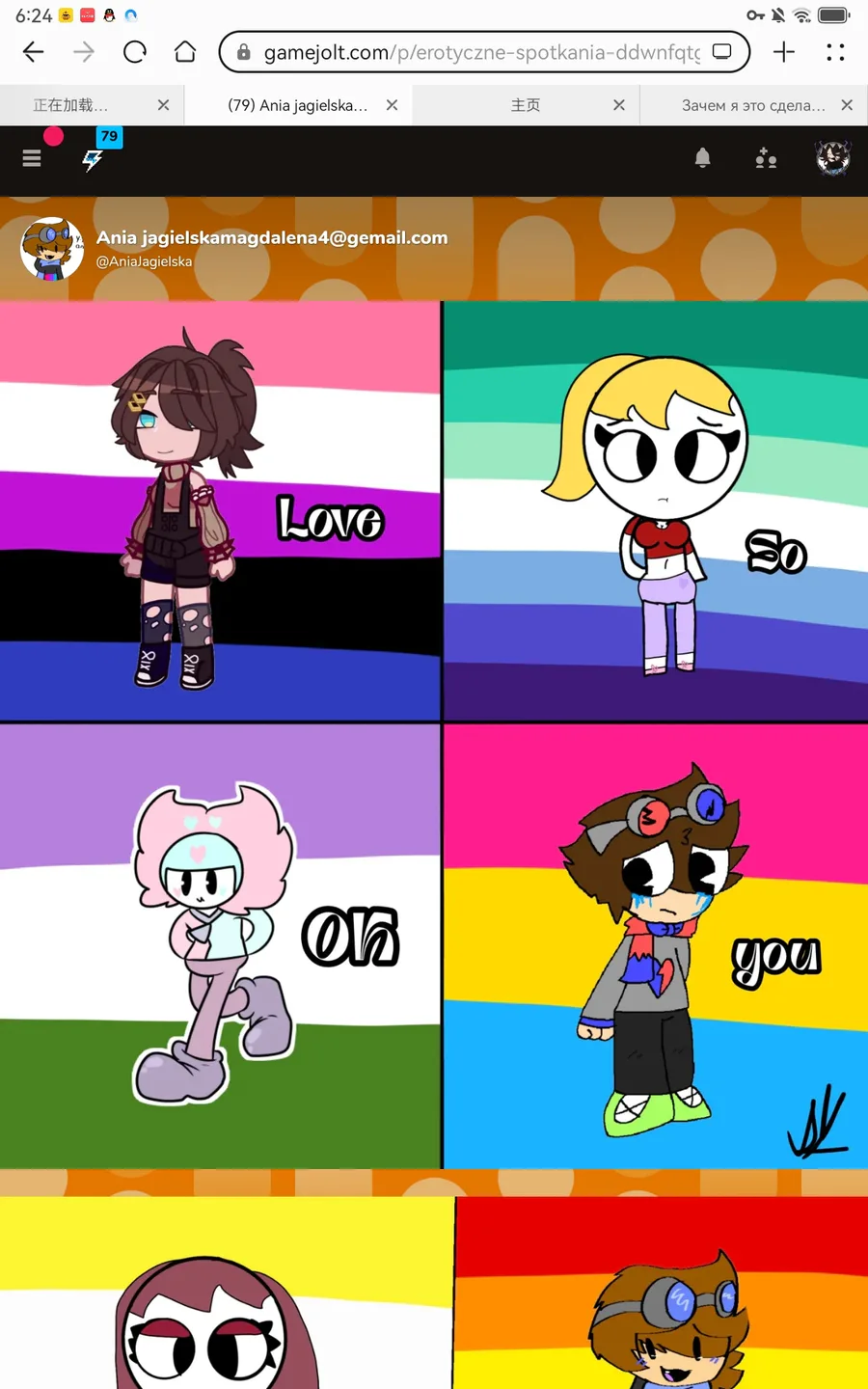This screenshot has height=1389, width=868.
Task: Open a new browser tab
Action: tap(784, 52)
